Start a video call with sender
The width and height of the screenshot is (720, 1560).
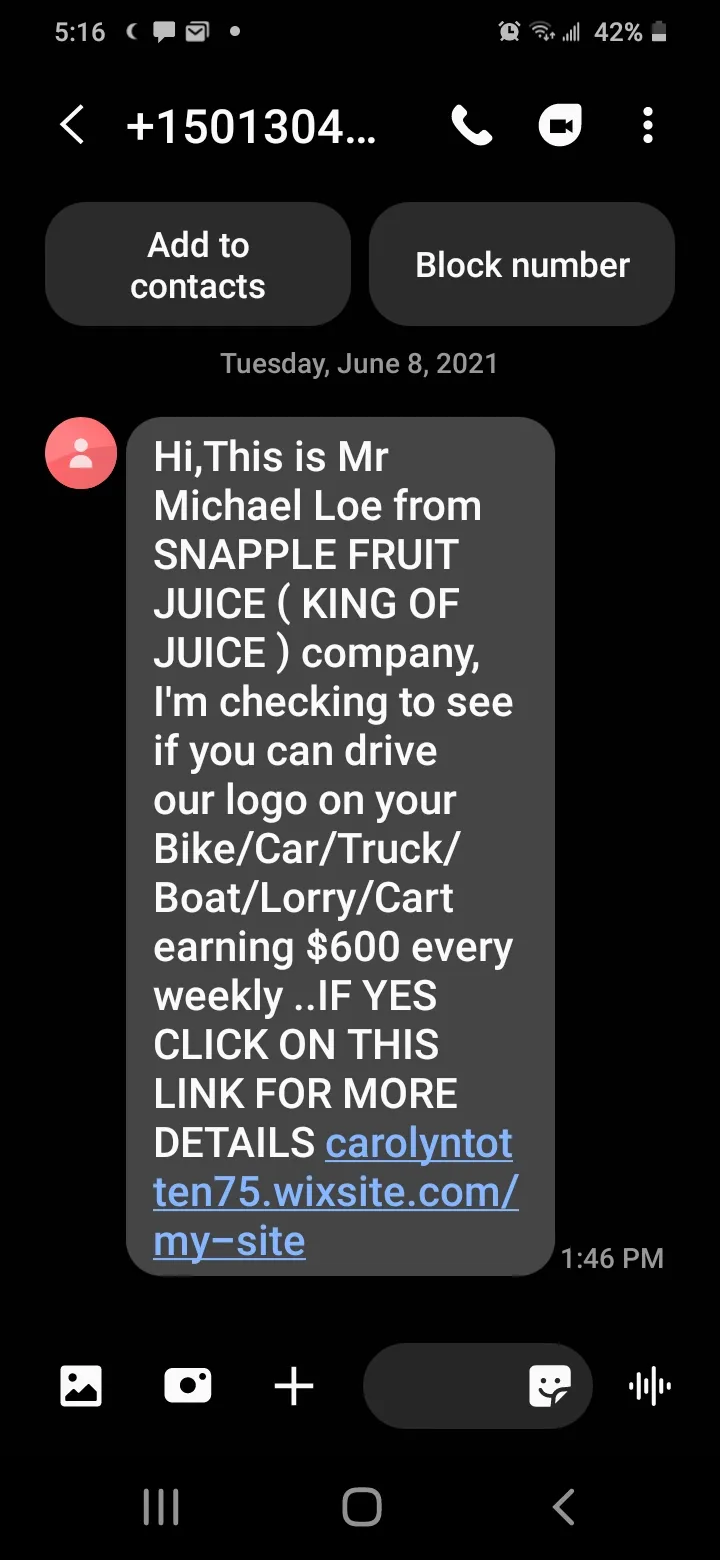point(560,127)
